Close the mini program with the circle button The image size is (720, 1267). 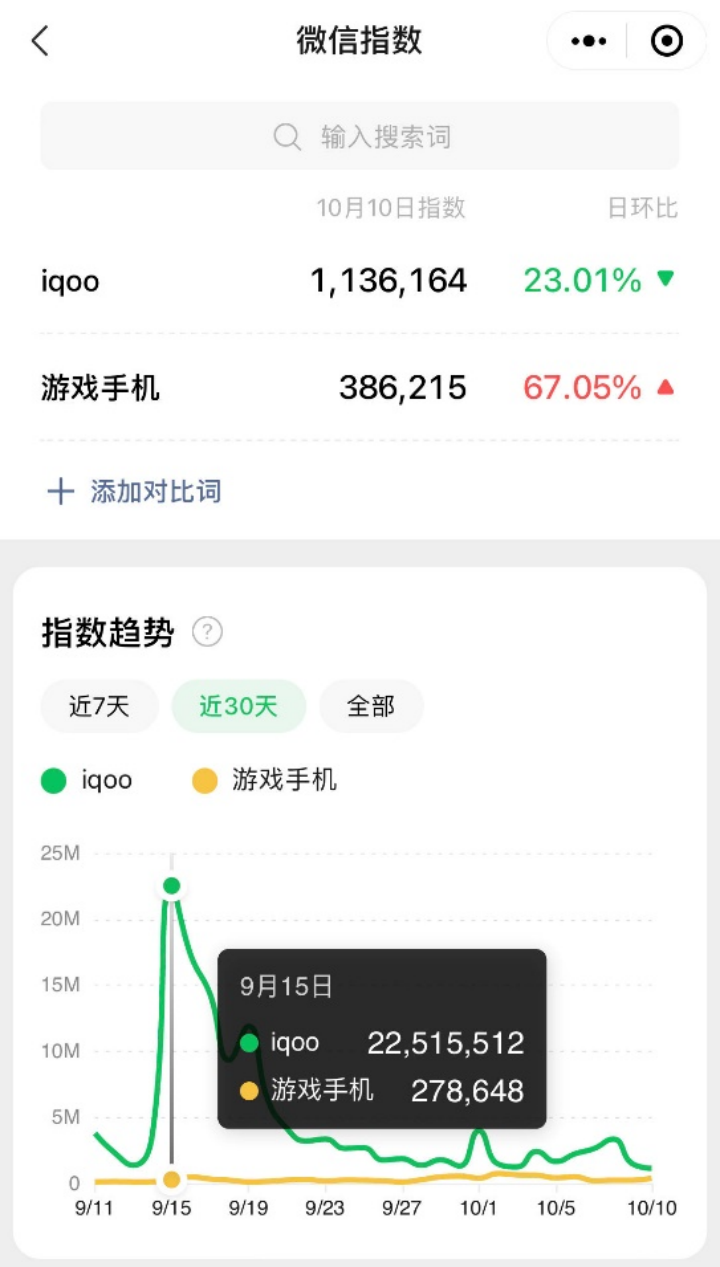coord(666,41)
